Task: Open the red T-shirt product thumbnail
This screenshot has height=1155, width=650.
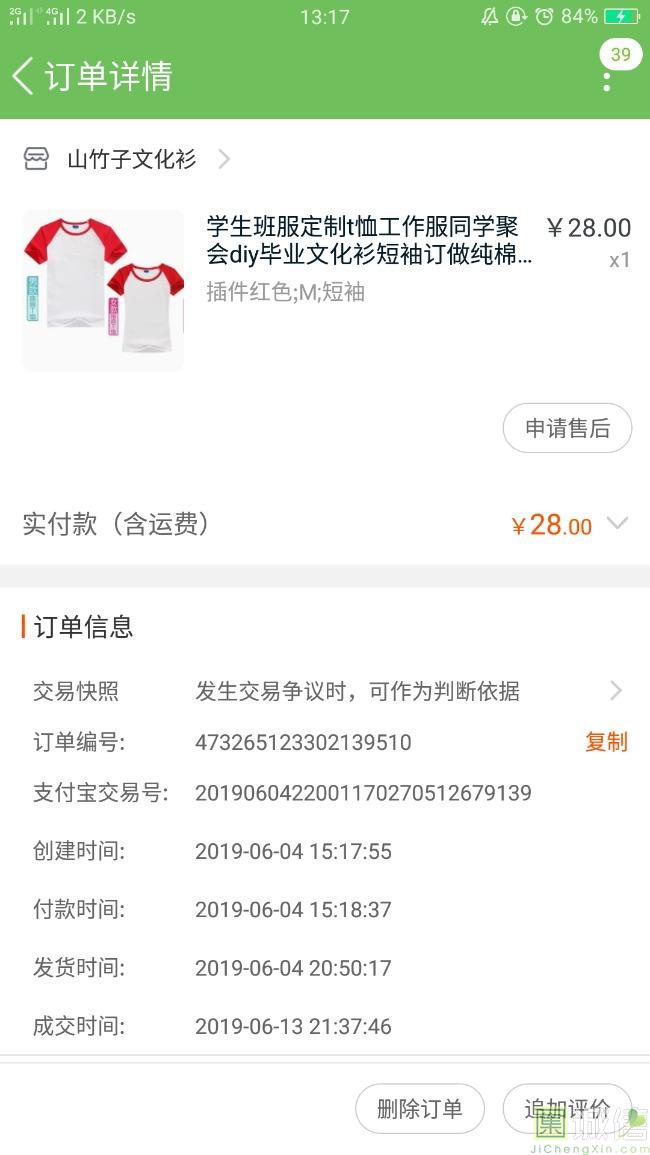Action: [x=103, y=290]
